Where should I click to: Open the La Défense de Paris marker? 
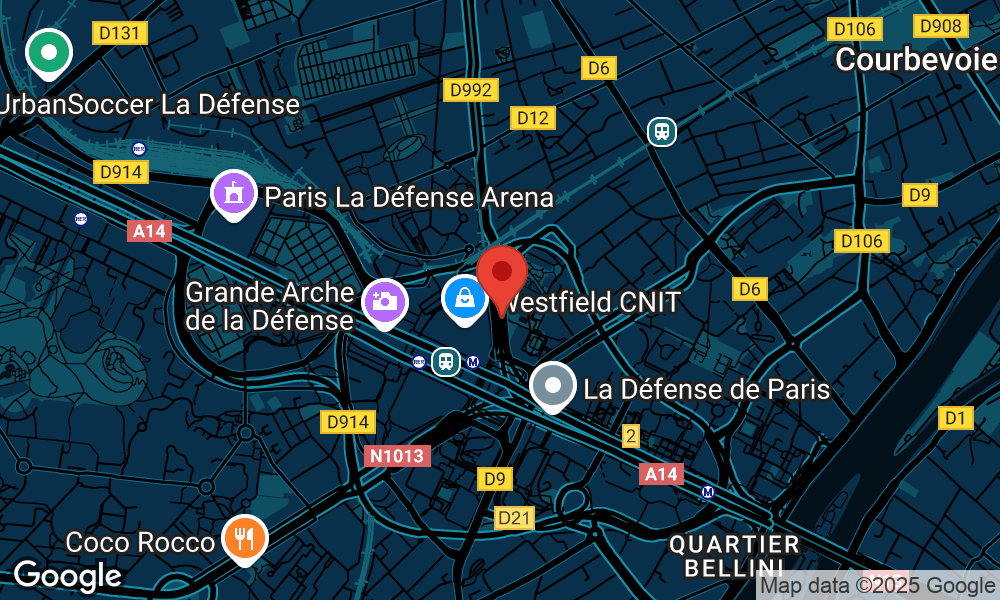pos(553,386)
